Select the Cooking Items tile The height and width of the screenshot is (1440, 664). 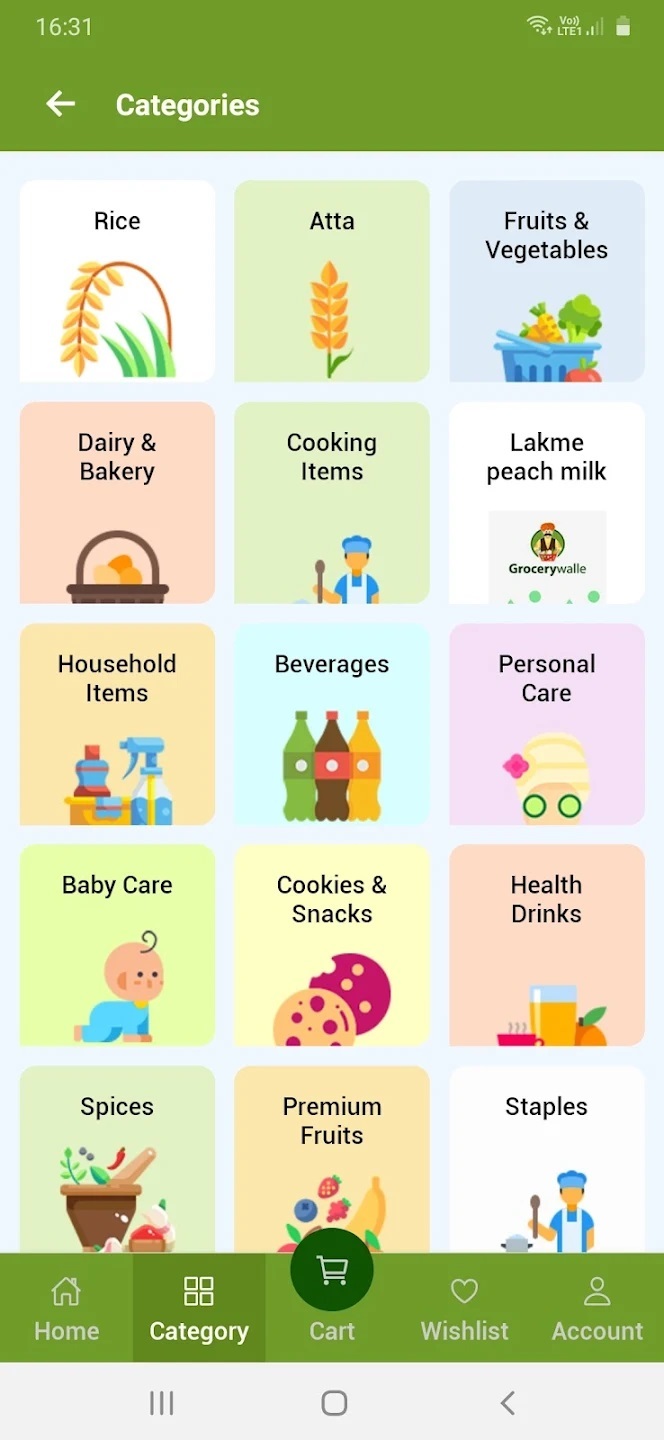pyautogui.click(x=332, y=503)
